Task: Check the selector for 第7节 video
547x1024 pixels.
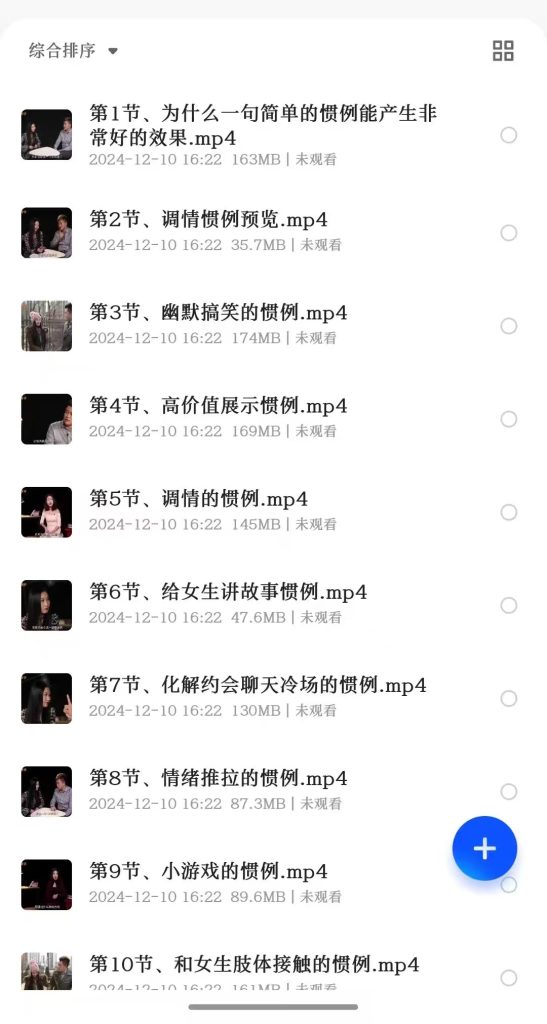Action: pyautogui.click(x=508, y=698)
